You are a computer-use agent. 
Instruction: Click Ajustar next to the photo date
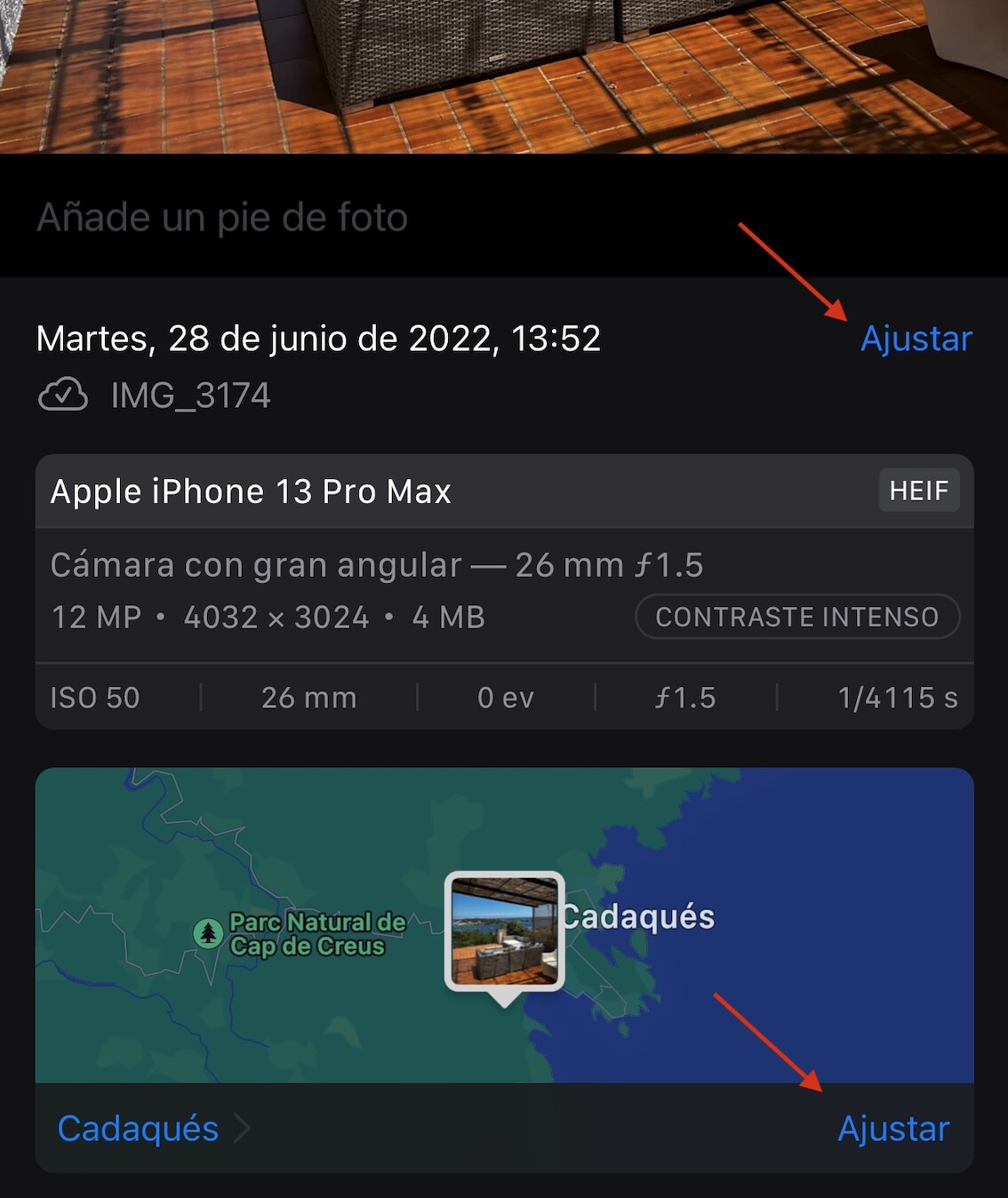916,339
